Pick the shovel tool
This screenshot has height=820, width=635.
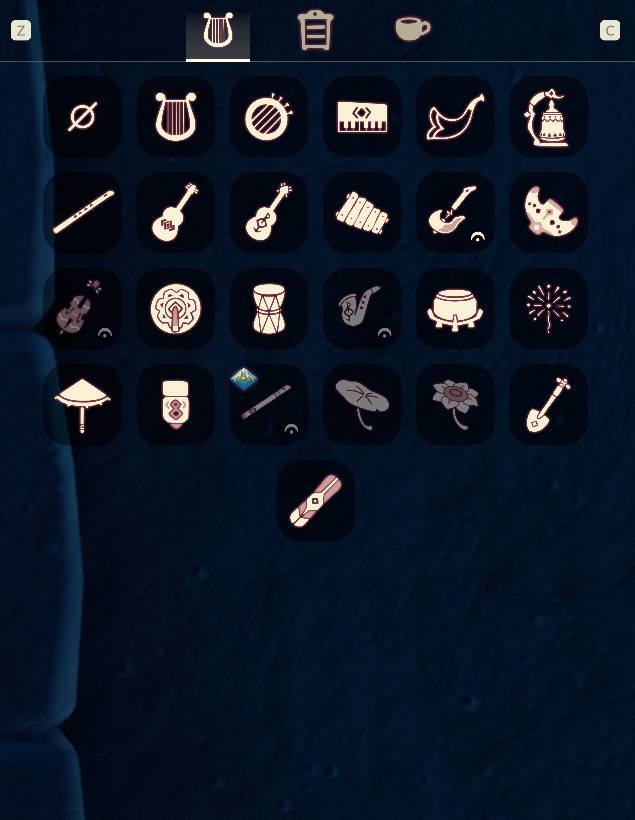pyautogui.click(x=548, y=405)
